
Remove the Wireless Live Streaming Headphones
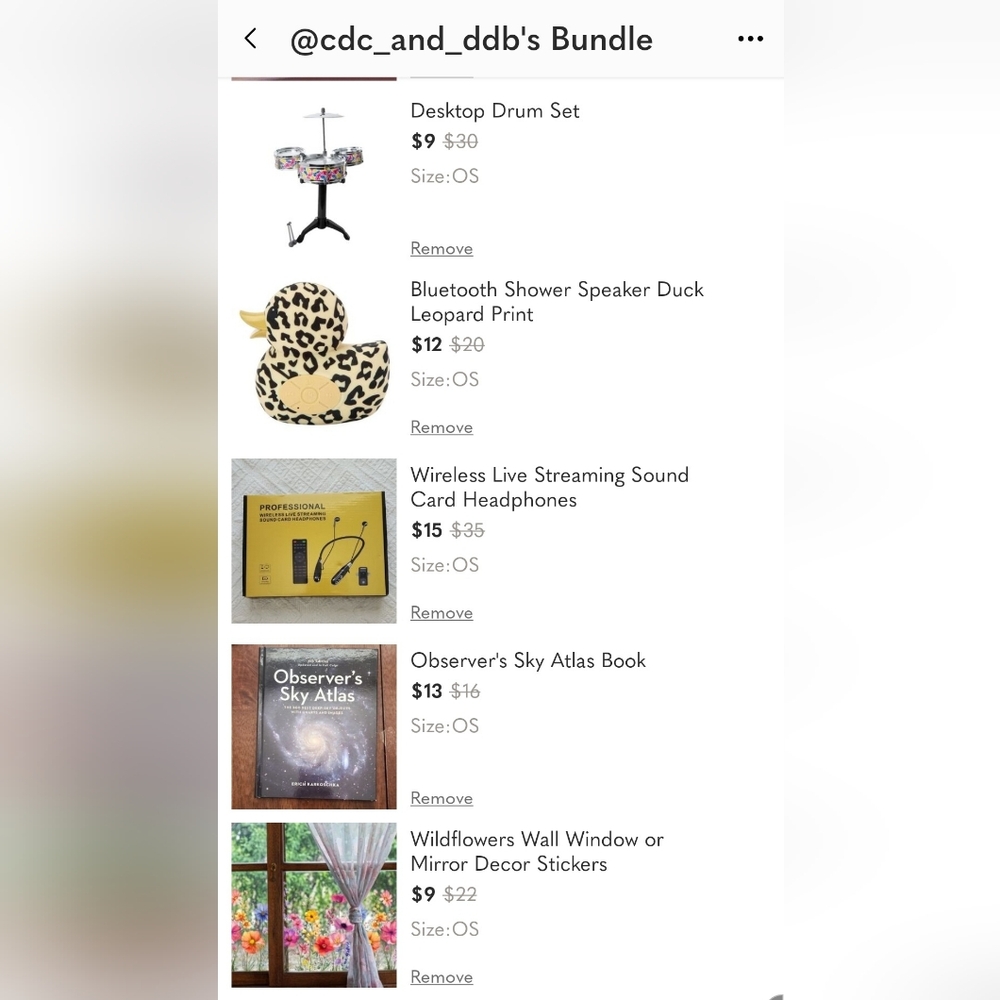(441, 613)
